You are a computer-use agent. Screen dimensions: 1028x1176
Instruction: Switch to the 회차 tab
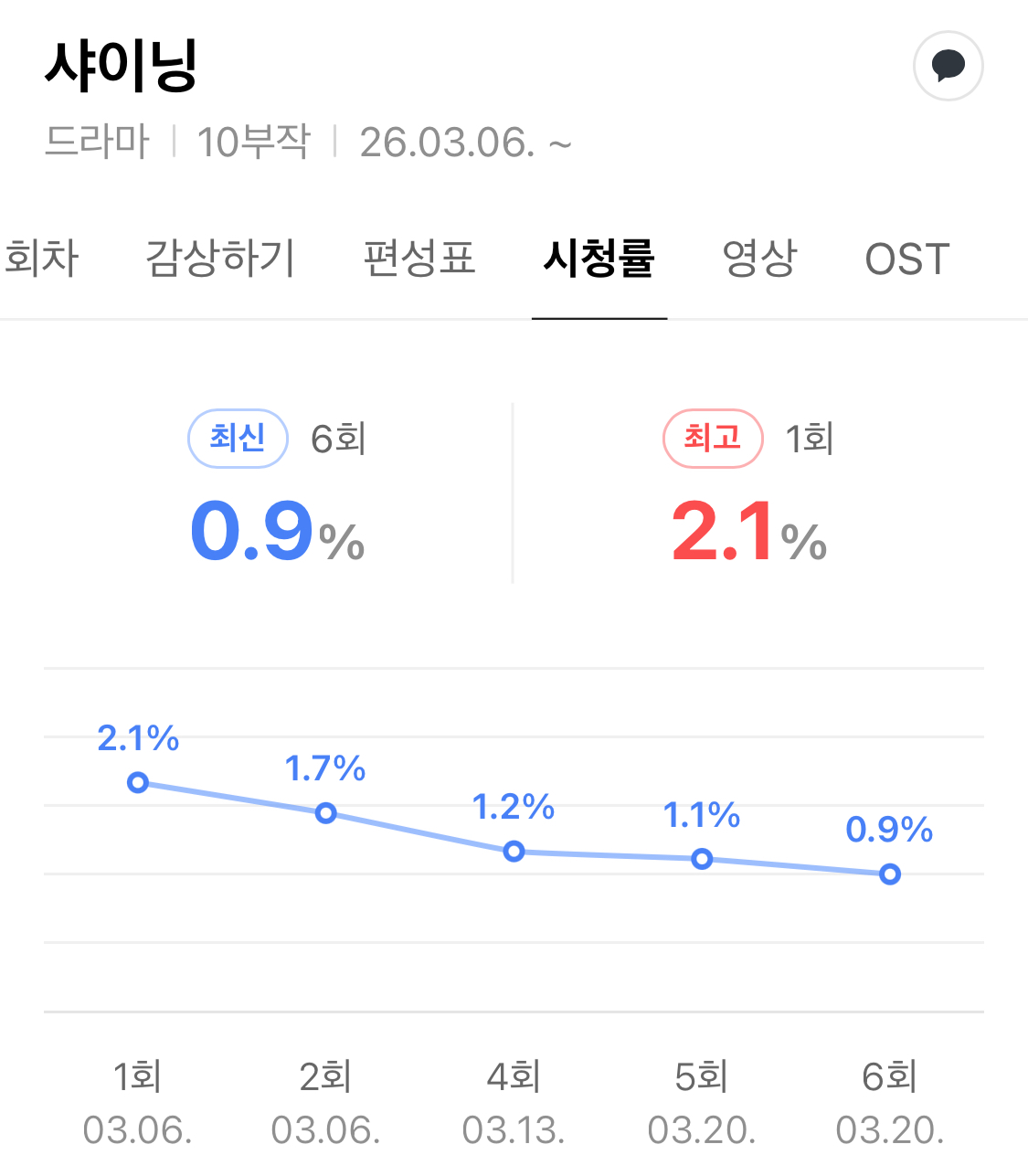42,260
